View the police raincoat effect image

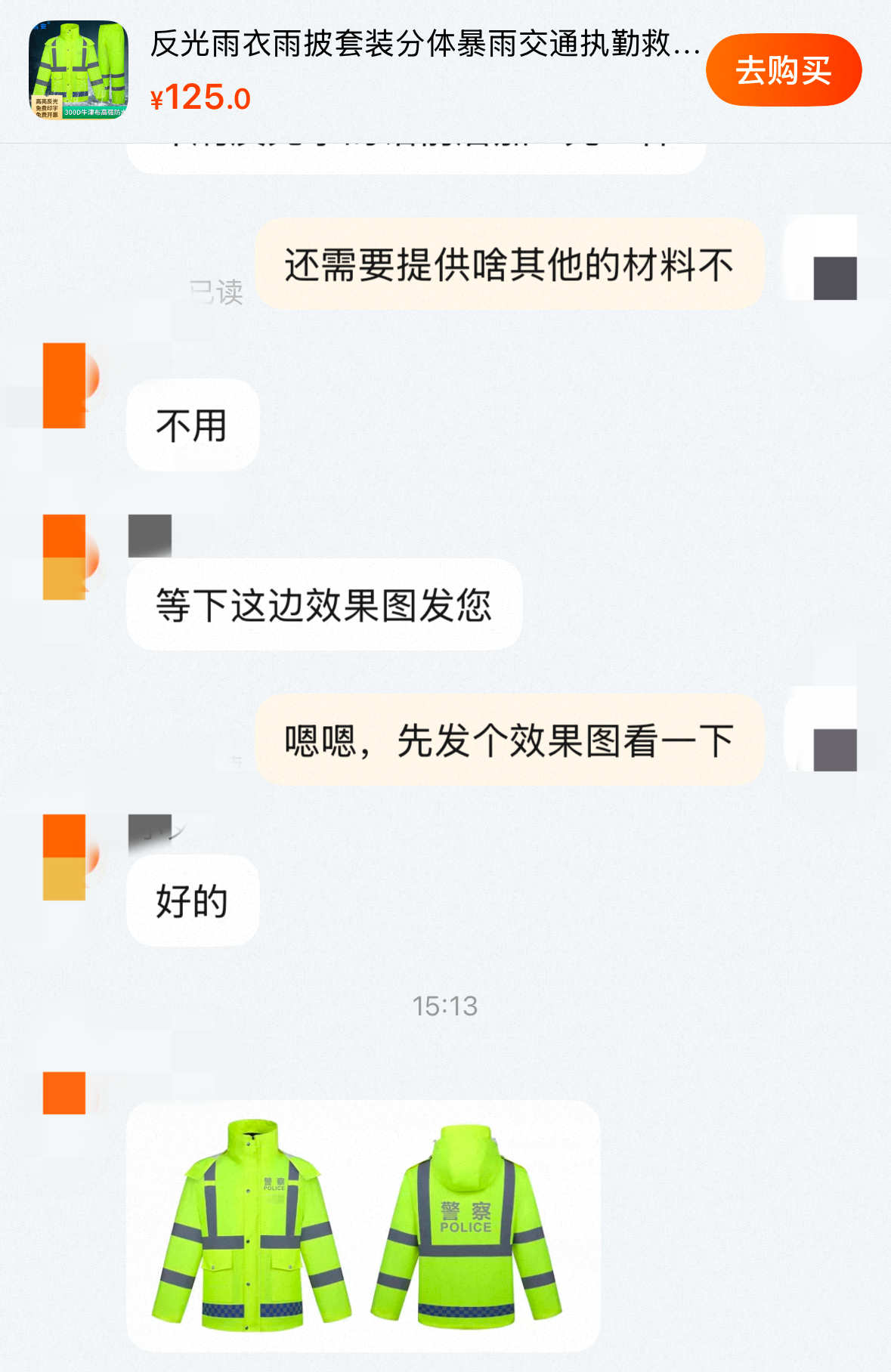click(x=363, y=1225)
